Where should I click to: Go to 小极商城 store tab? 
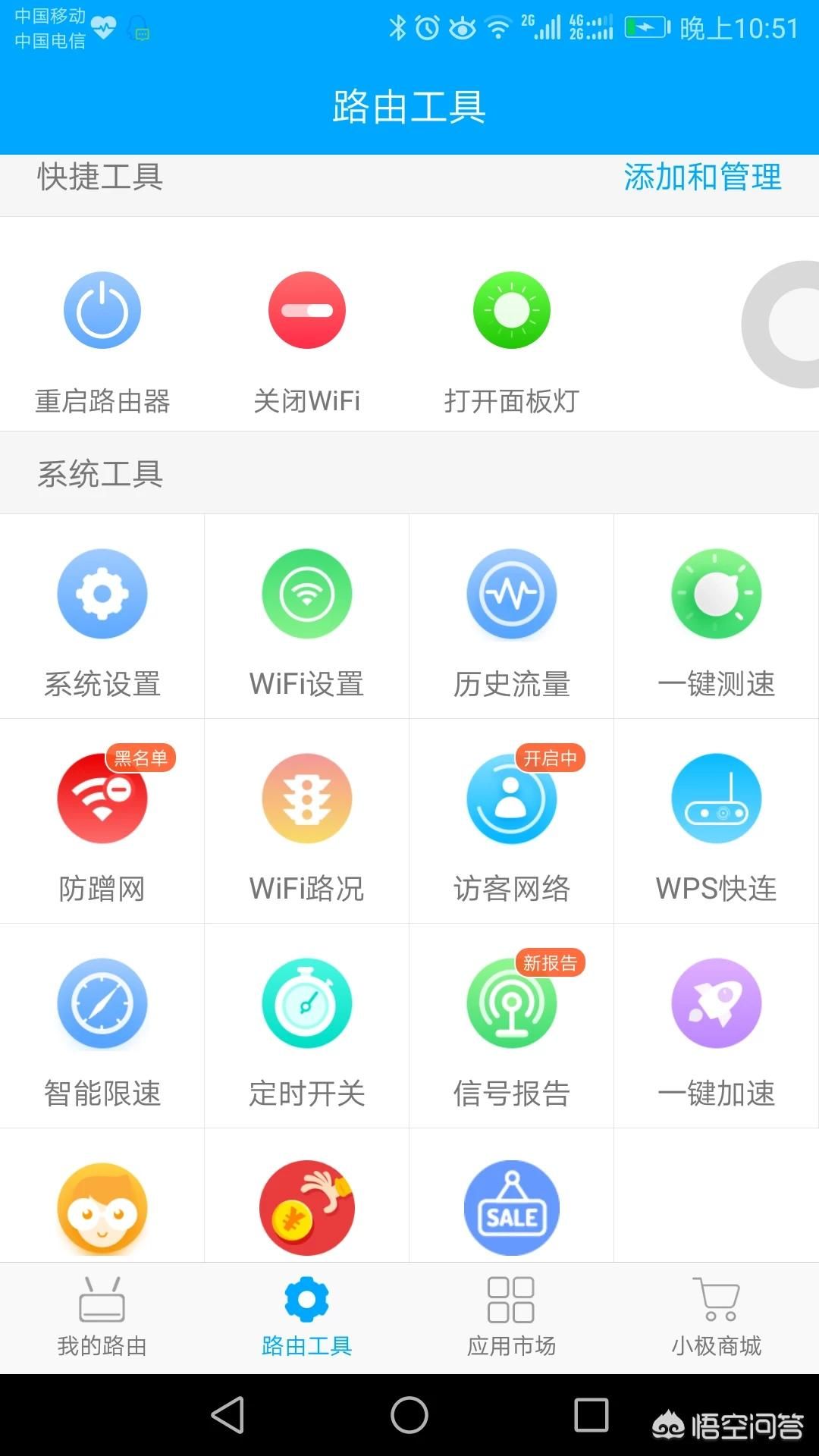pyautogui.click(x=717, y=1317)
